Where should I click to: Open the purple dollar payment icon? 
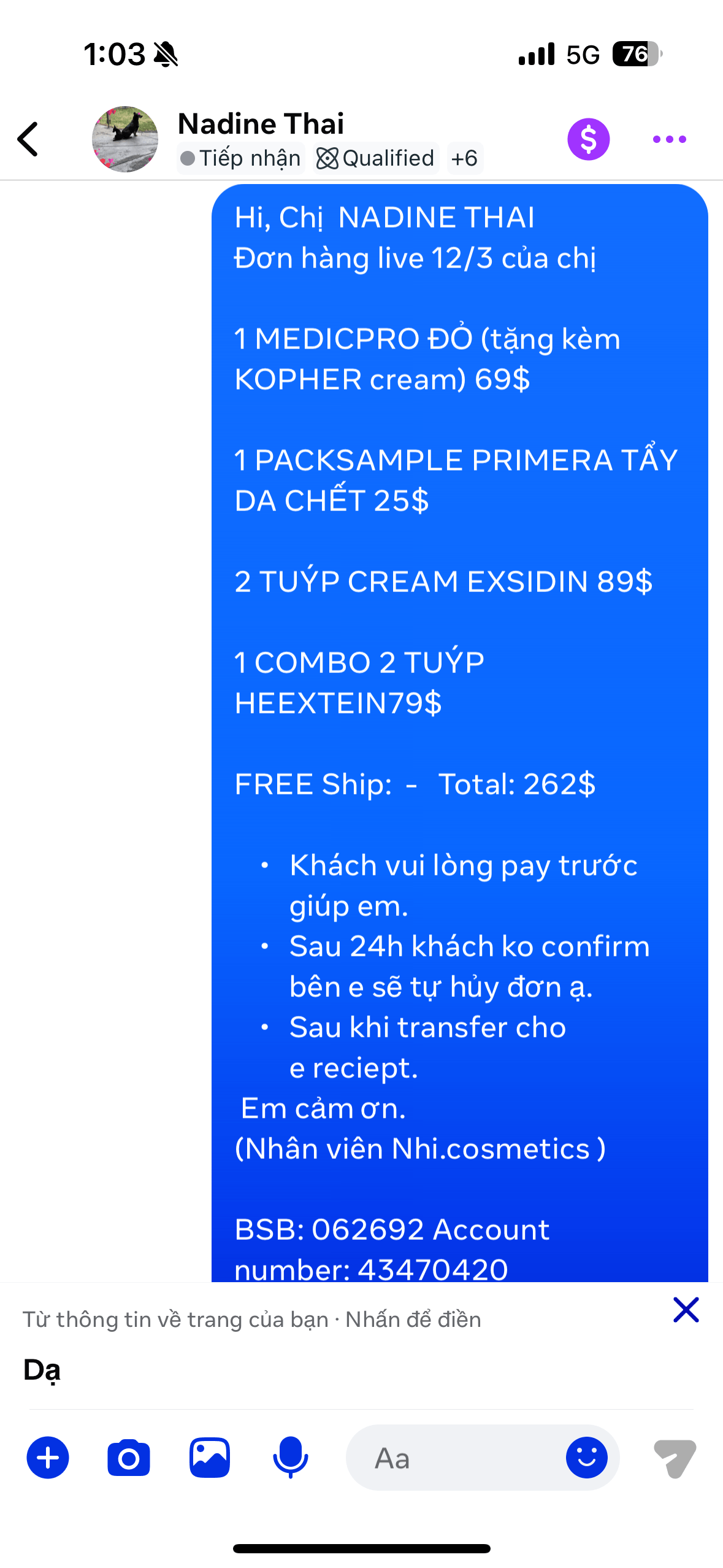click(588, 139)
